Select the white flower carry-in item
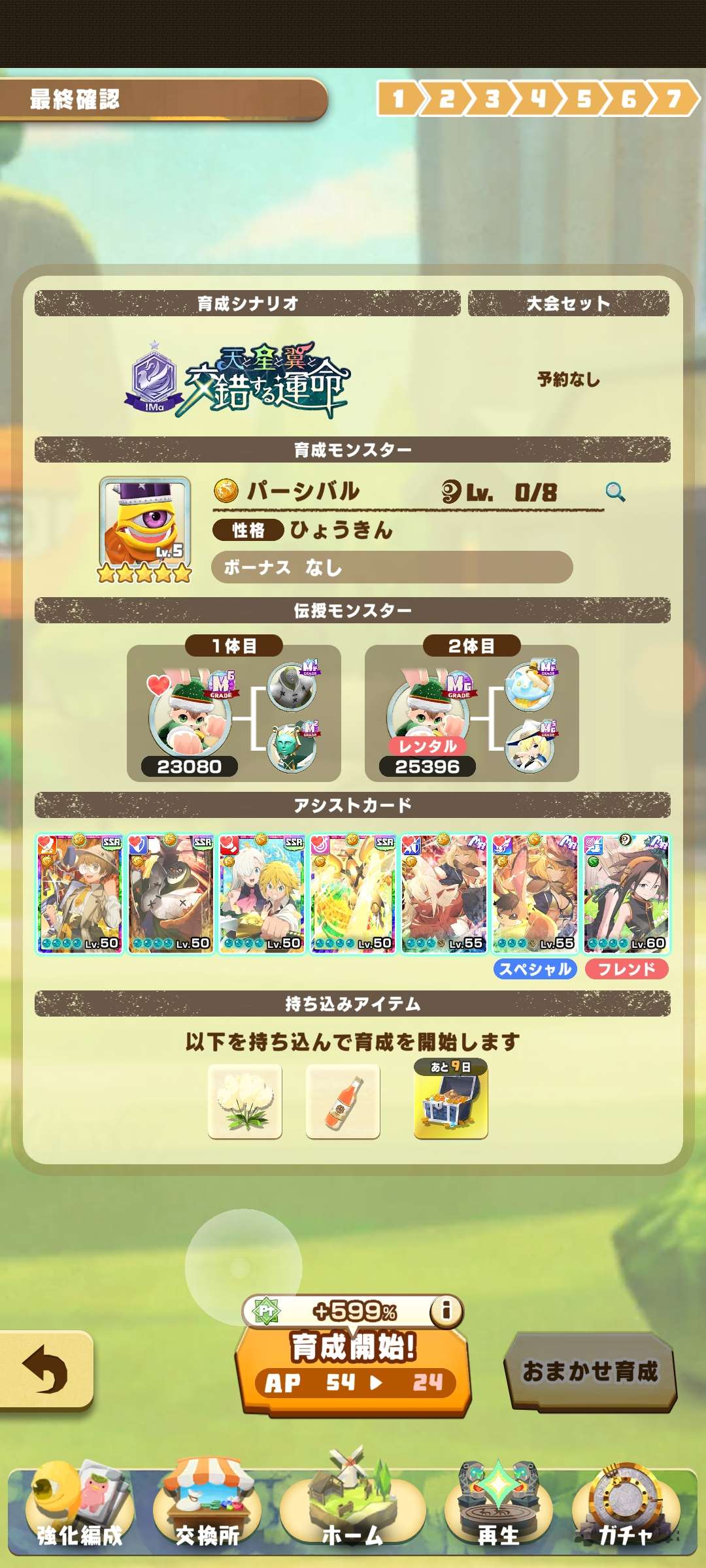The height and width of the screenshot is (1568, 706). (x=245, y=1102)
